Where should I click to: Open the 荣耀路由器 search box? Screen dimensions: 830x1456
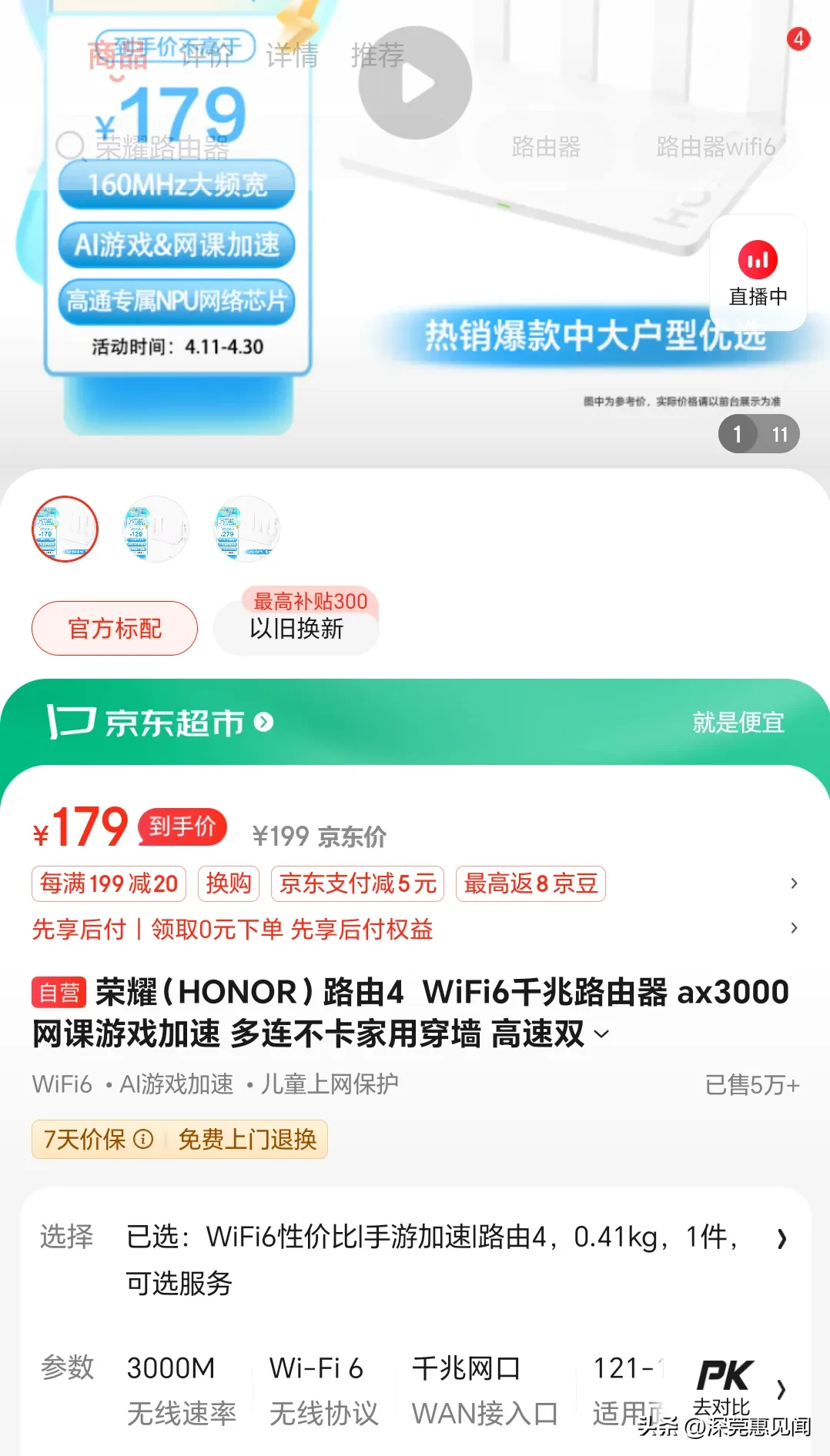tap(162, 148)
